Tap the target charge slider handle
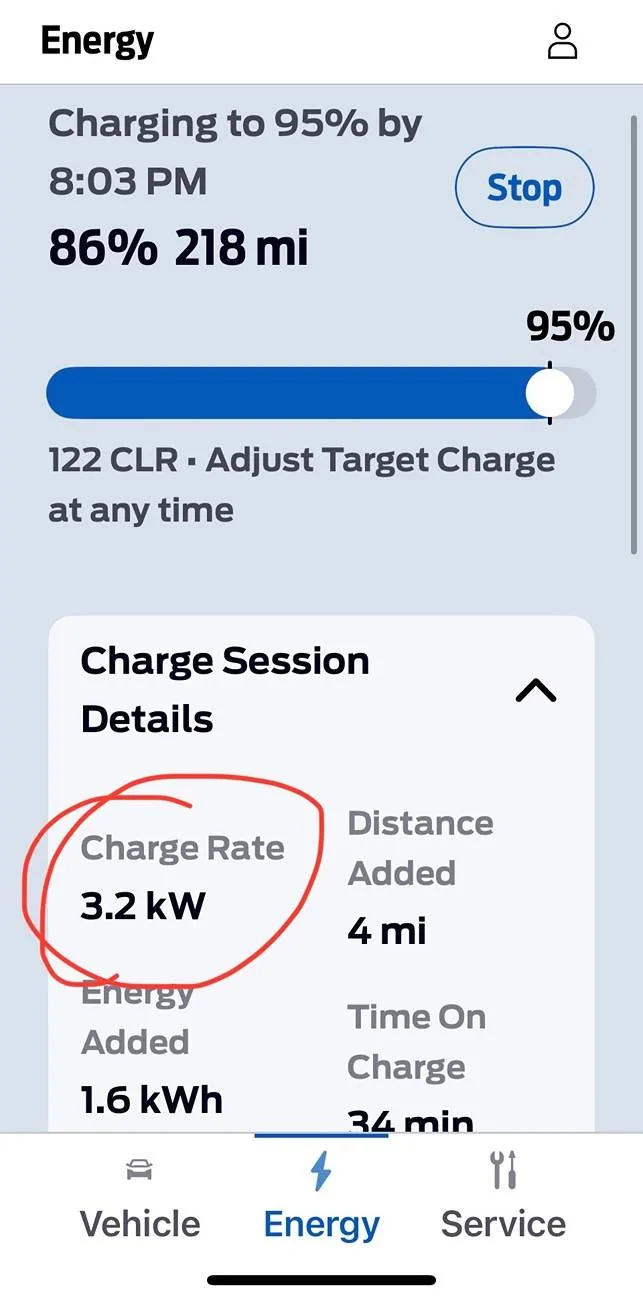The width and height of the screenshot is (643, 1300). click(x=550, y=393)
